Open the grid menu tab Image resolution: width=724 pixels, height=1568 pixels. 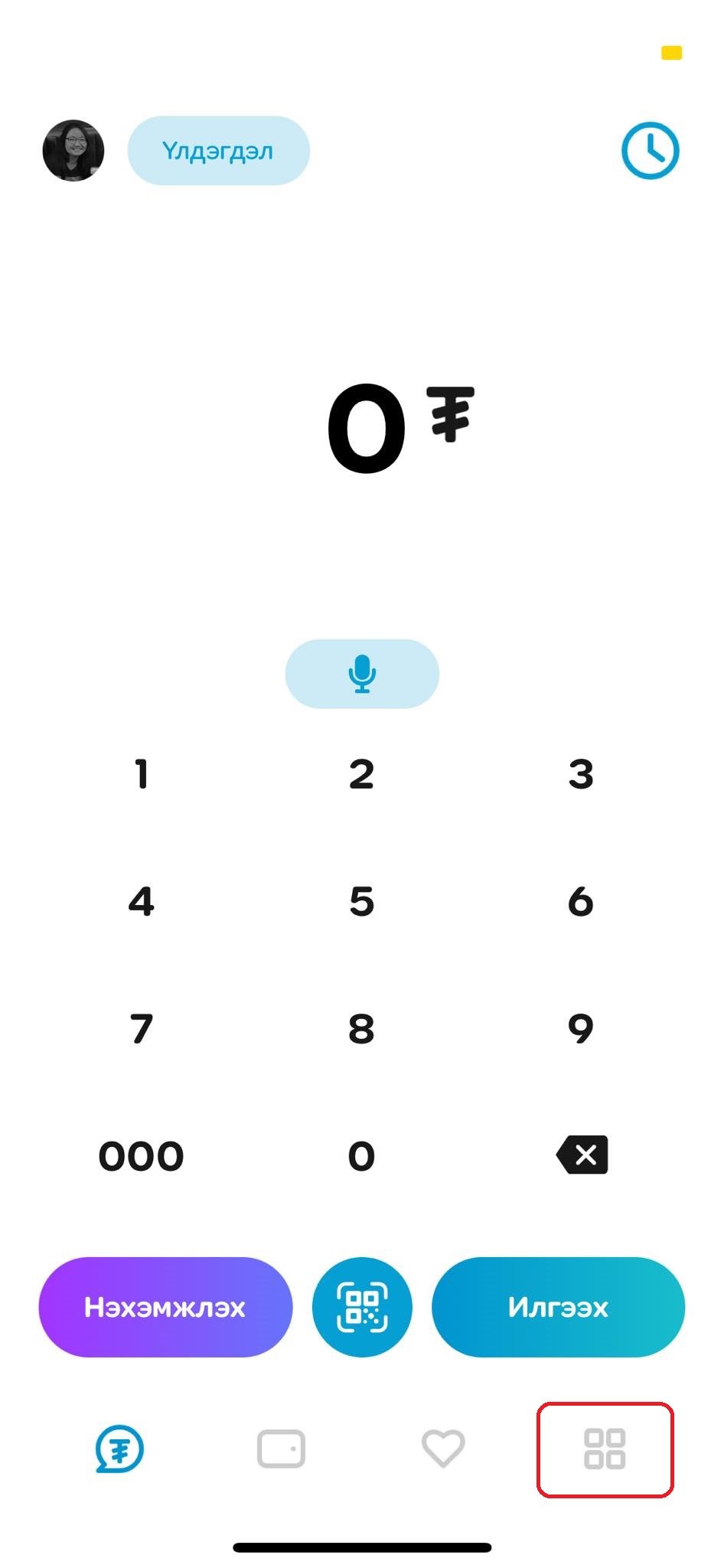[x=605, y=1449]
